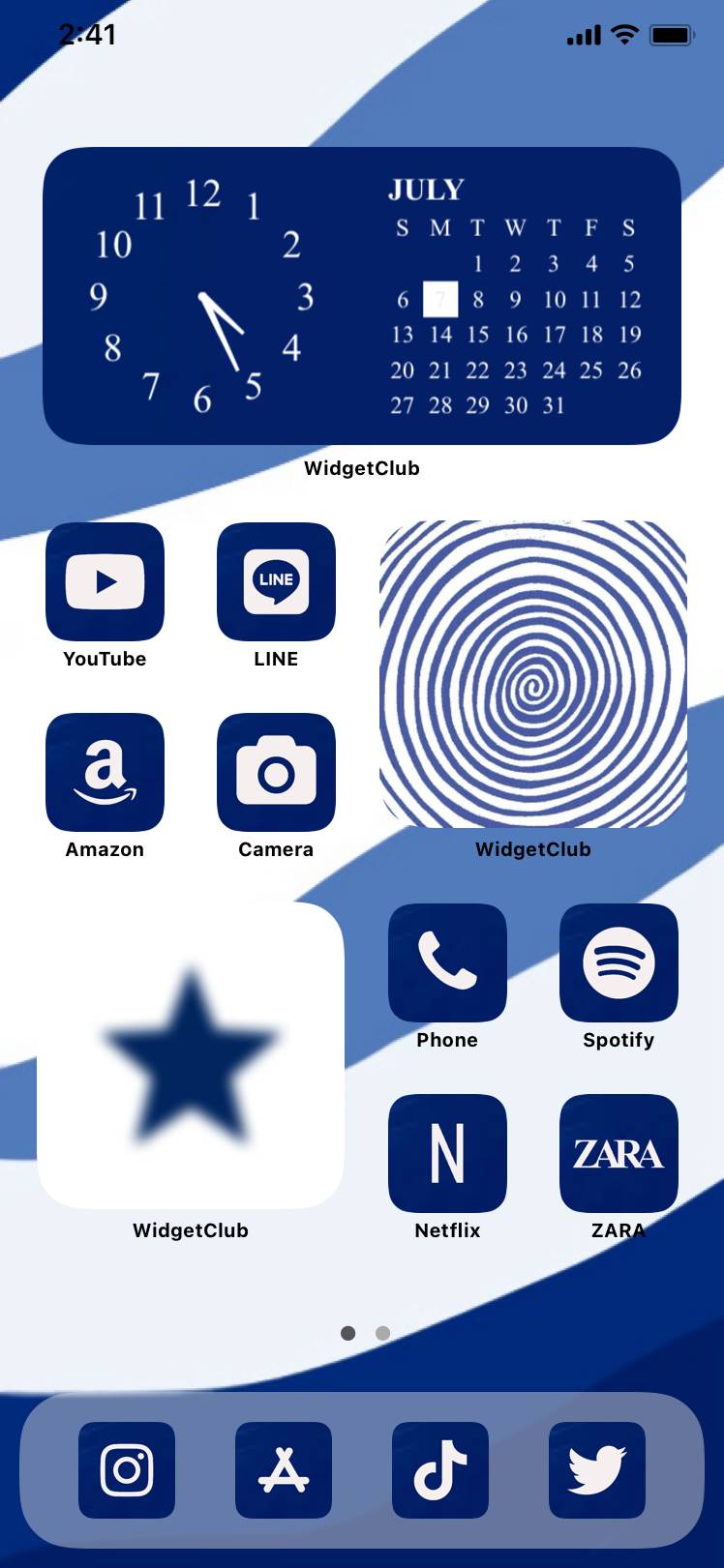Open the ZARA app
This screenshot has width=724, height=1568.
(x=618, y=1153)
